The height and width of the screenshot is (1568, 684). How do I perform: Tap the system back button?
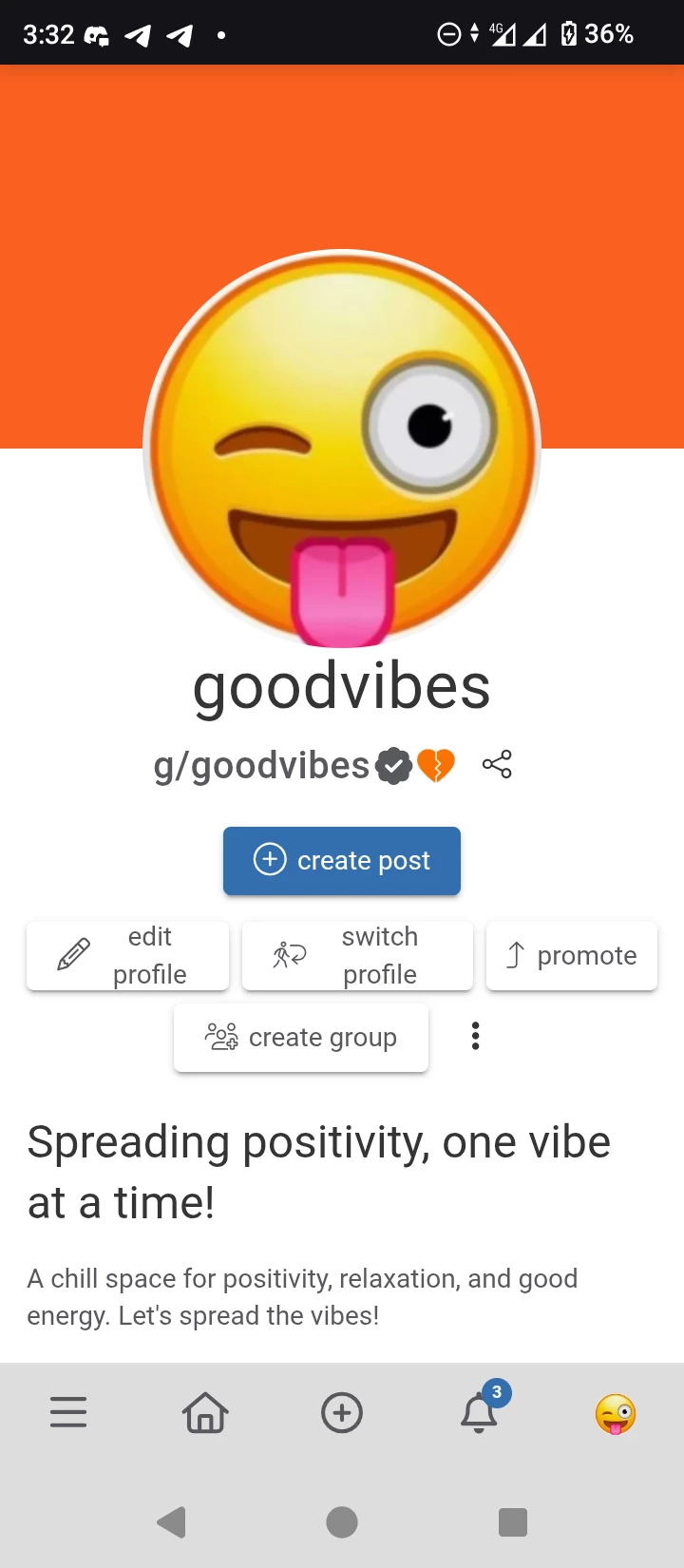point(171,1522)
